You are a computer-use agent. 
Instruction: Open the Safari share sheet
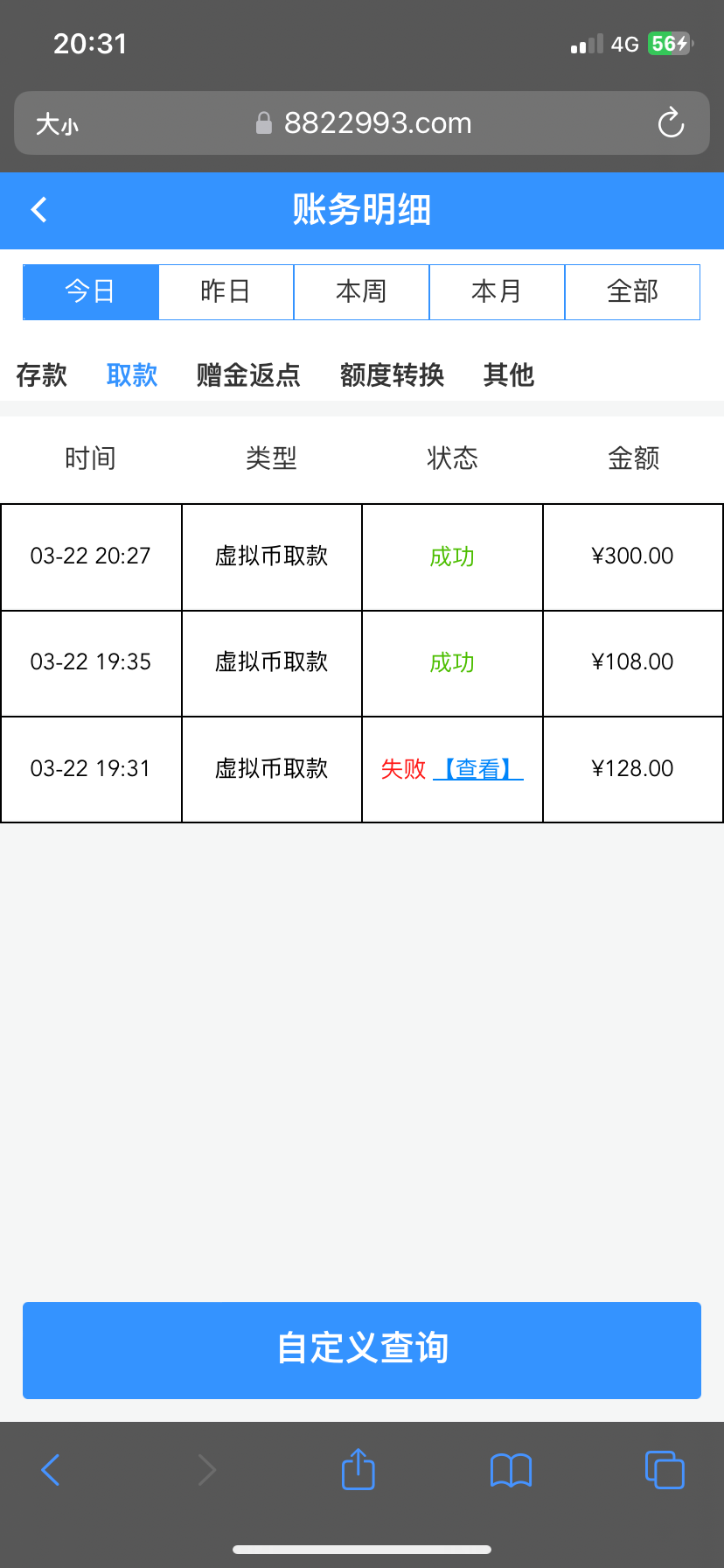[x=358, y=1469]
